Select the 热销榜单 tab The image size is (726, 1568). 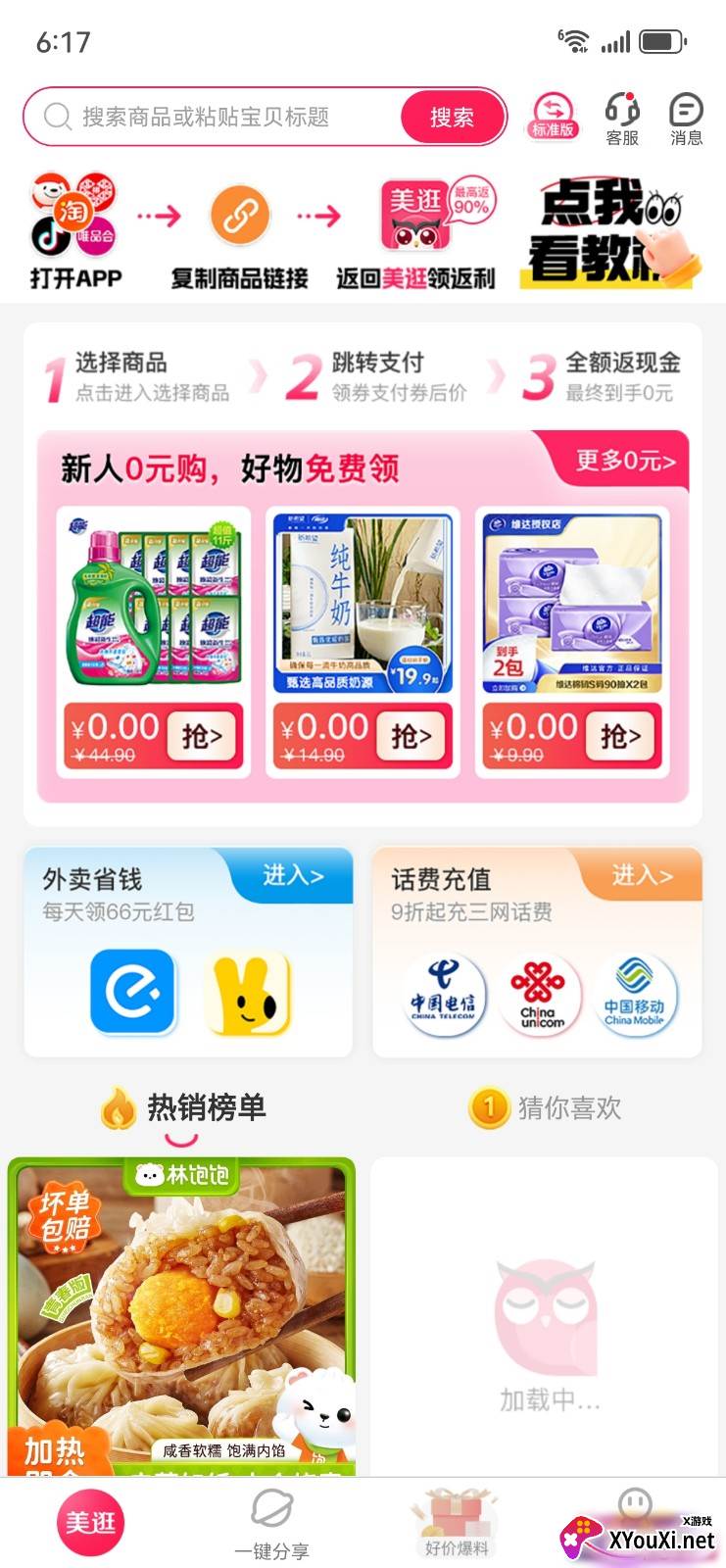(x=184, y=1108)
